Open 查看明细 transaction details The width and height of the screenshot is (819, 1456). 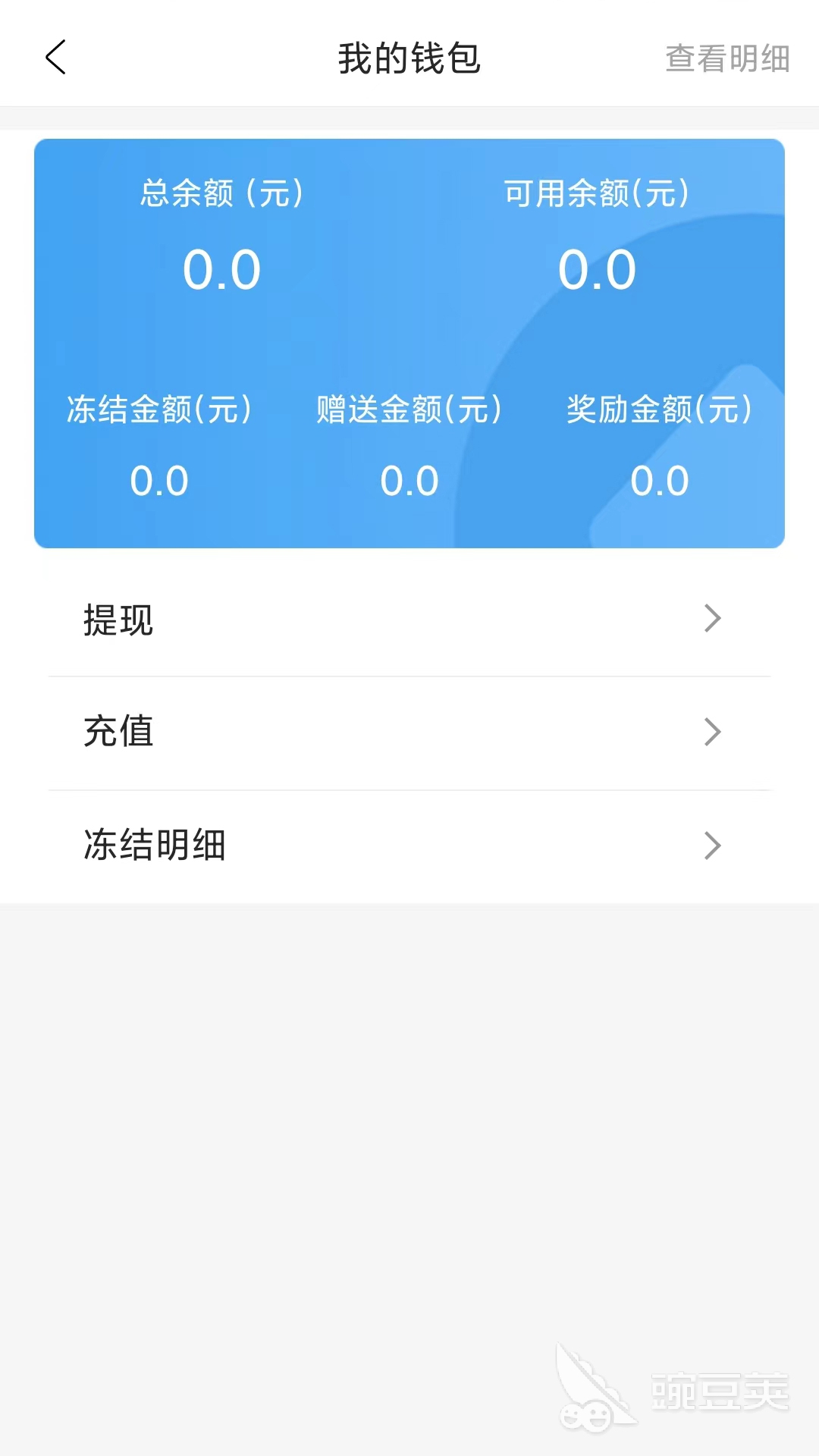(x=727, y=58)
